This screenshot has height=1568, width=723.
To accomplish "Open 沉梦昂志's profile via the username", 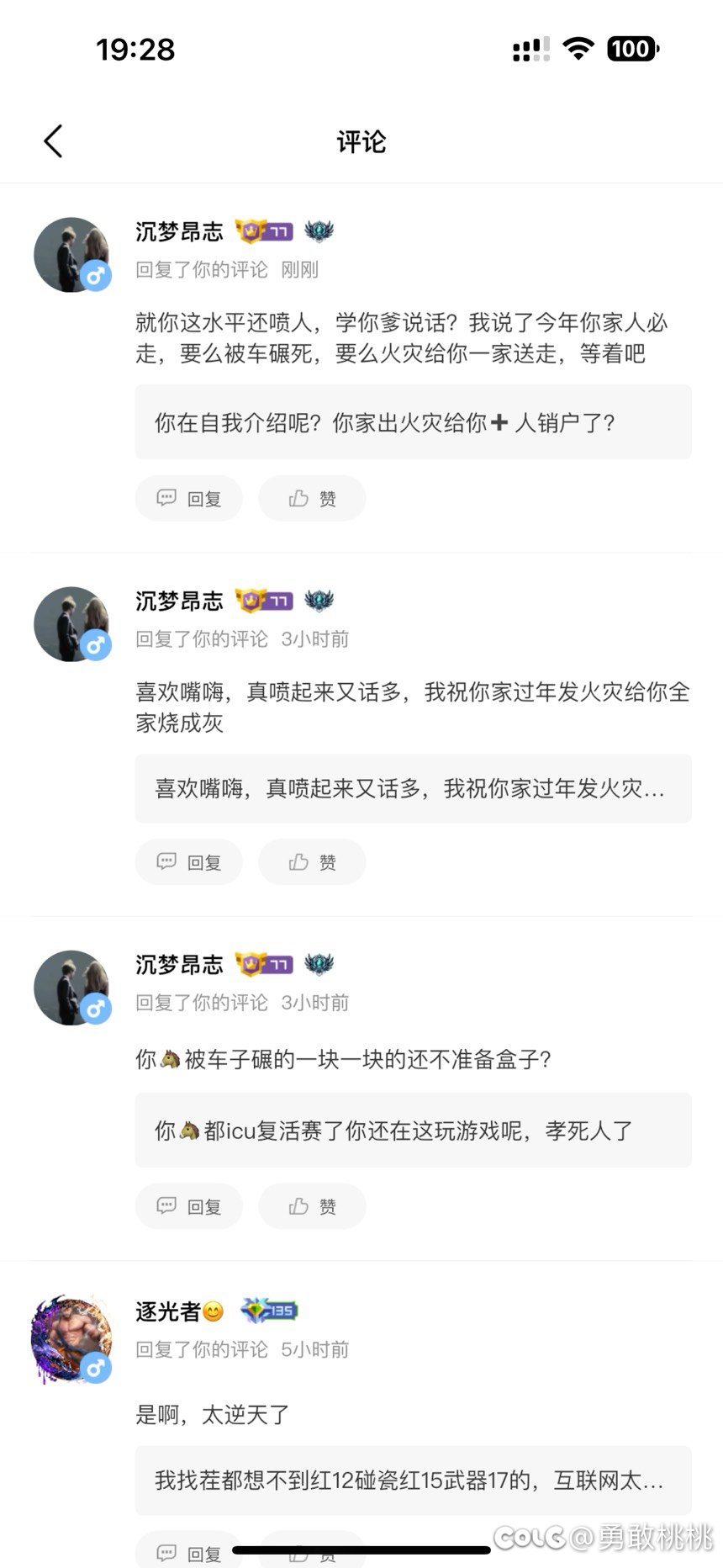I will [x=179, y=232].
